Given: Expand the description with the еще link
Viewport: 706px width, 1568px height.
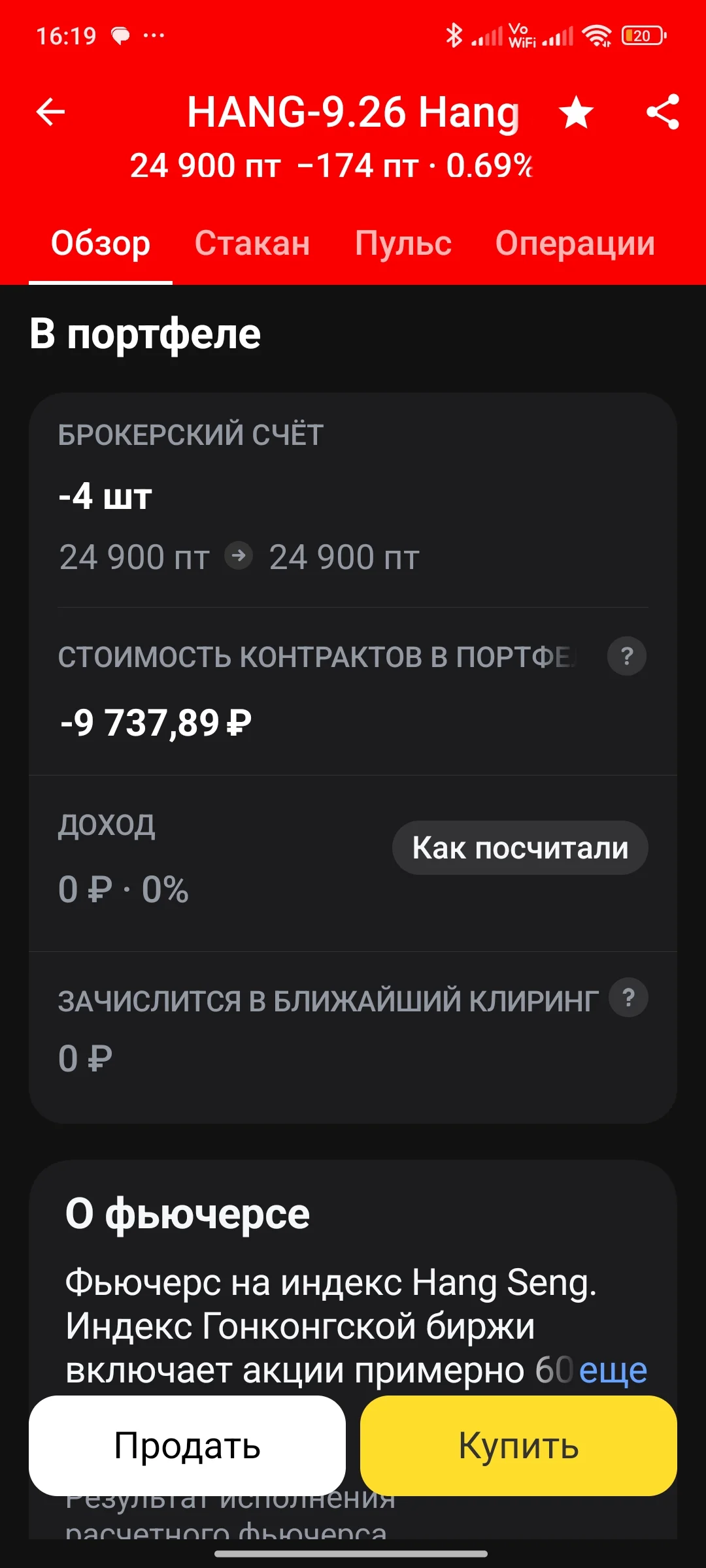Looking at the screenshot, I should click(x=613, y=1371).
